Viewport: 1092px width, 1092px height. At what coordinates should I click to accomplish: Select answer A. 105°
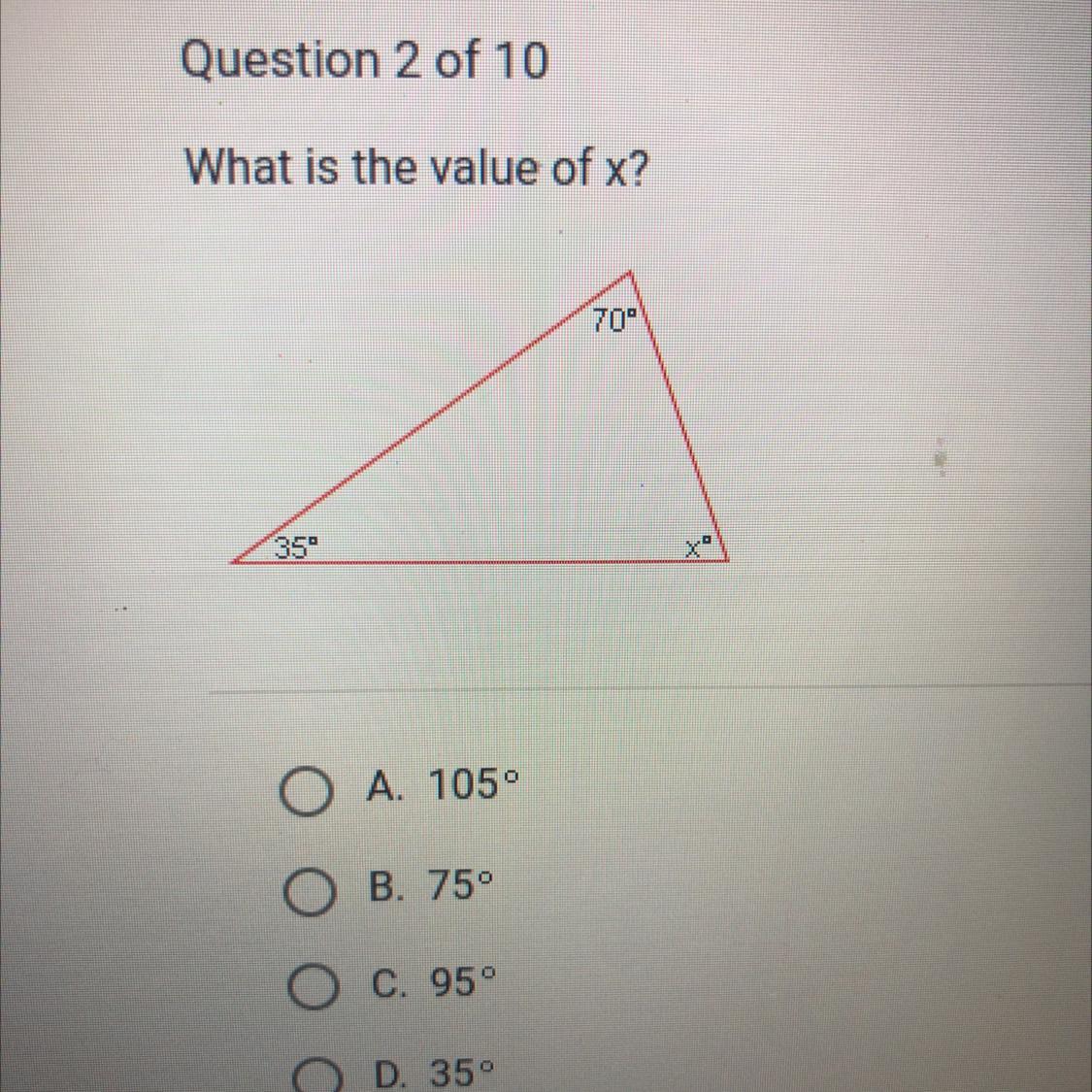[x=307, y=790]
